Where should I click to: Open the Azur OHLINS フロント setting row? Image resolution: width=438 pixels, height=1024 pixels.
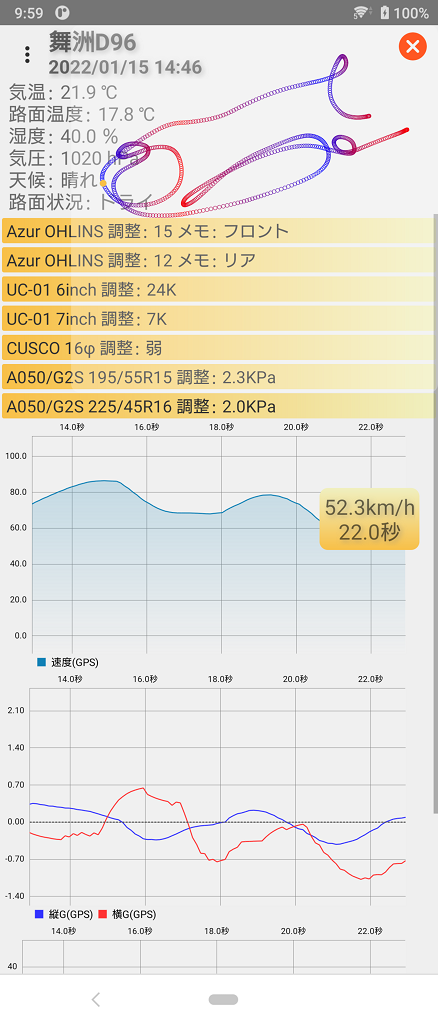click(x=218, y=231)
